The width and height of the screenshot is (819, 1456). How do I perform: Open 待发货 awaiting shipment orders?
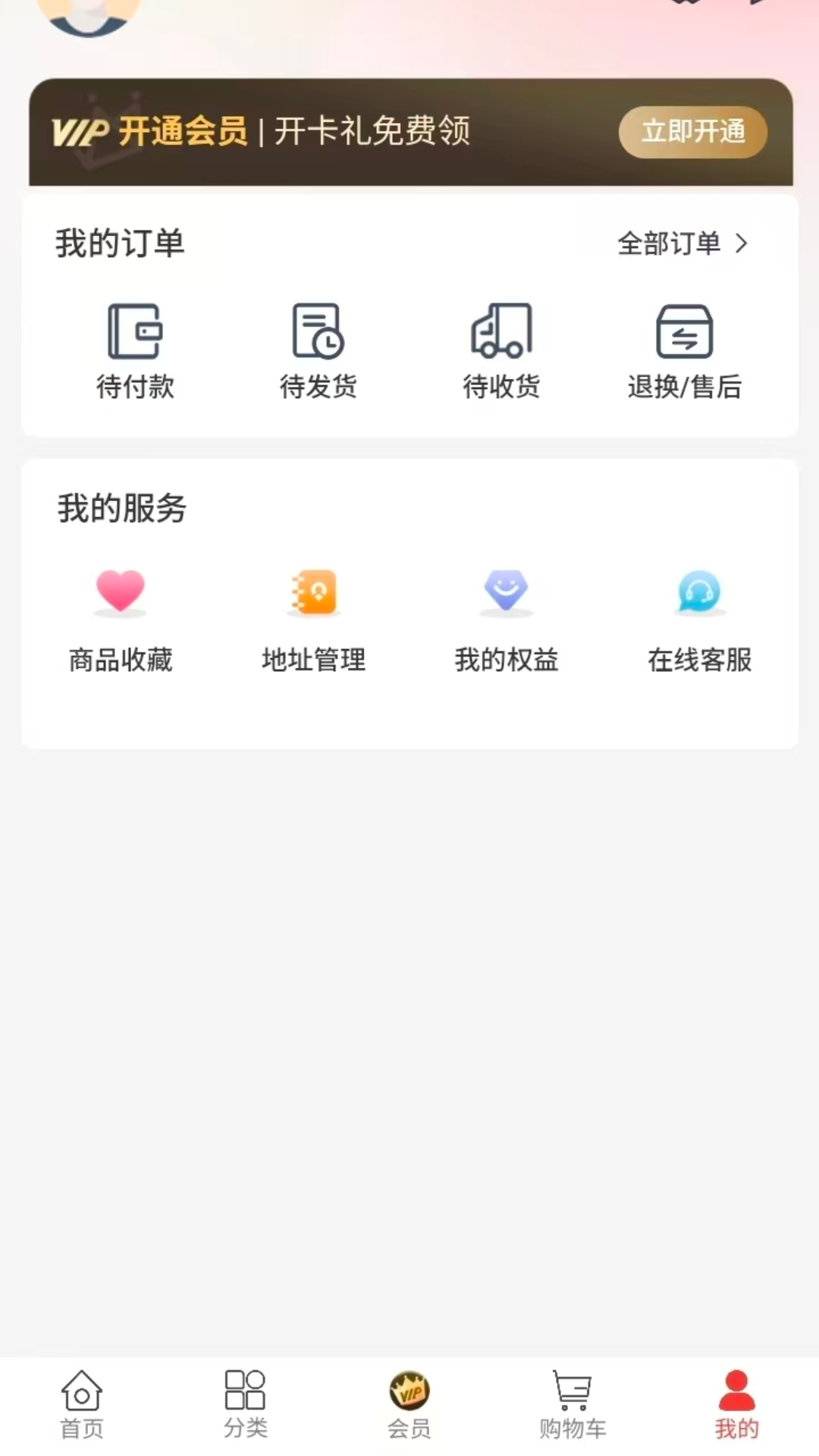pos(318,349)
